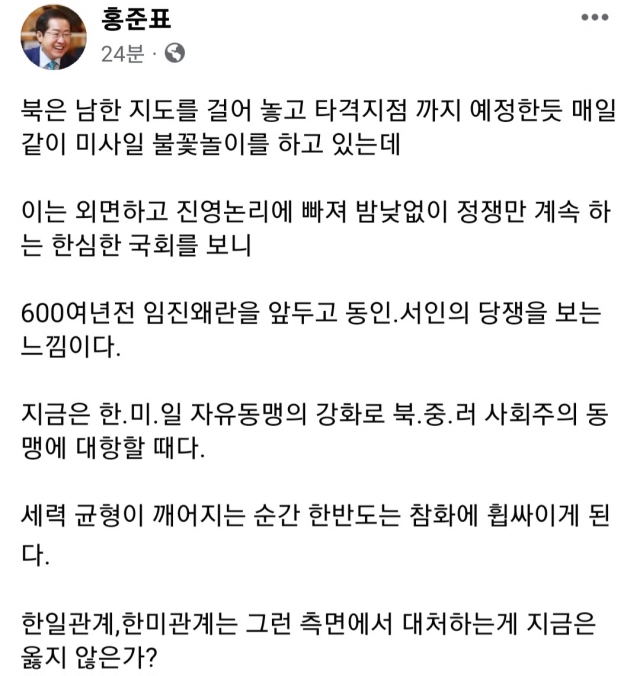This screenshot has width=640, height=676.
Task: Open the post's three-dot overflow menu
Action: (x=600, y=20)
